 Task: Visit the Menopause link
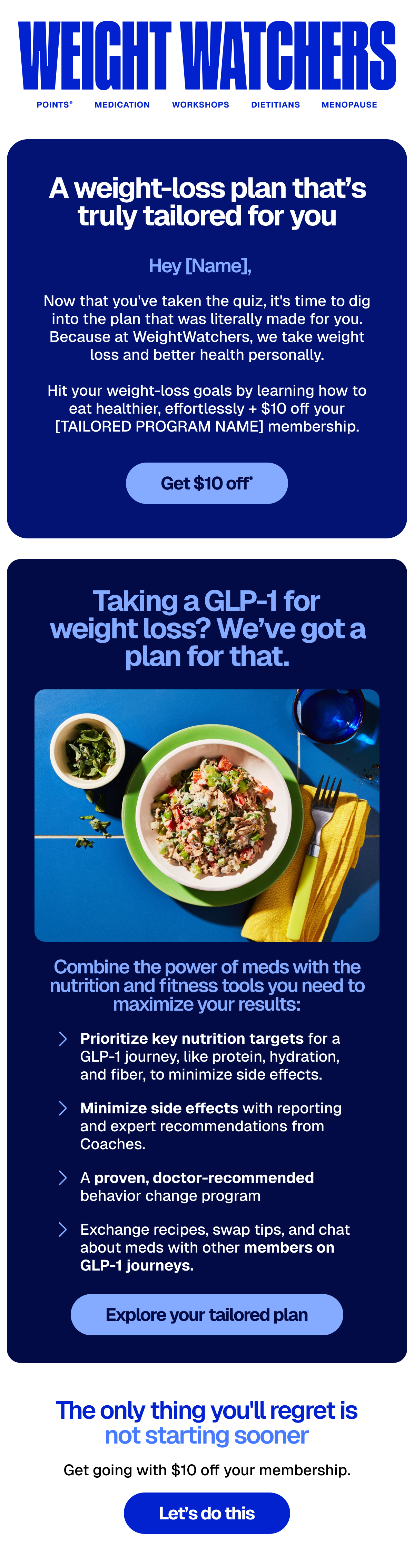(349, 105)
